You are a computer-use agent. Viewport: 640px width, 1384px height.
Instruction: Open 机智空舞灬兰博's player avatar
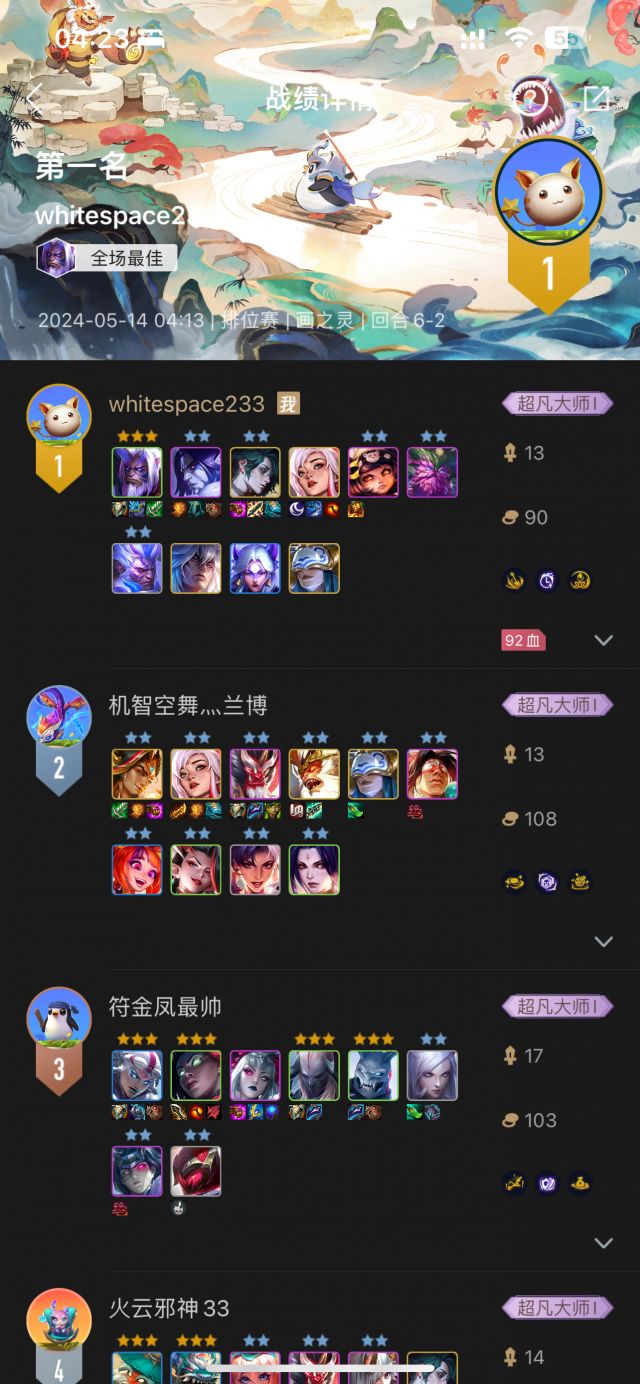(59, 717)
